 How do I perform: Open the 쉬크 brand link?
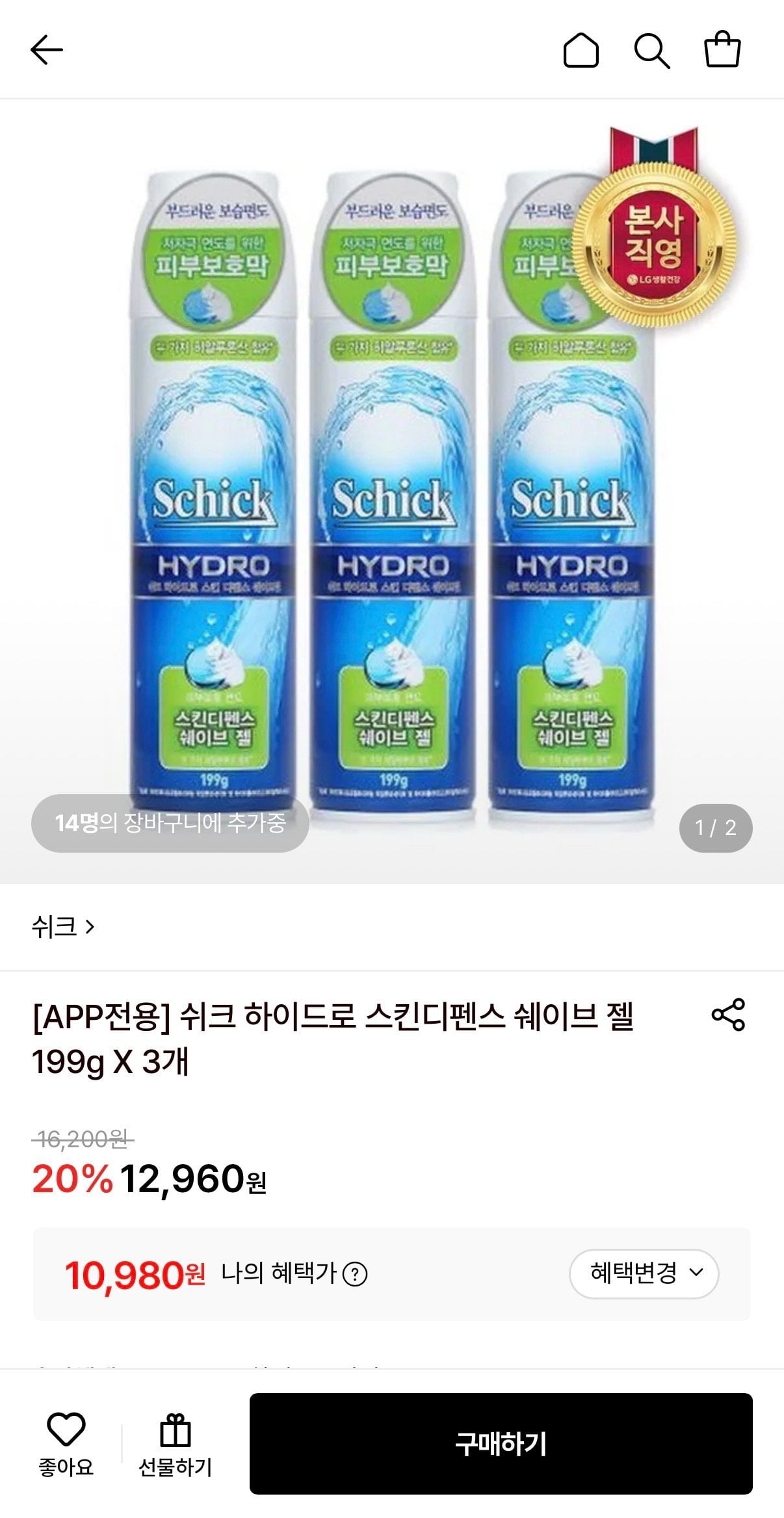click(x=63, y=926)
